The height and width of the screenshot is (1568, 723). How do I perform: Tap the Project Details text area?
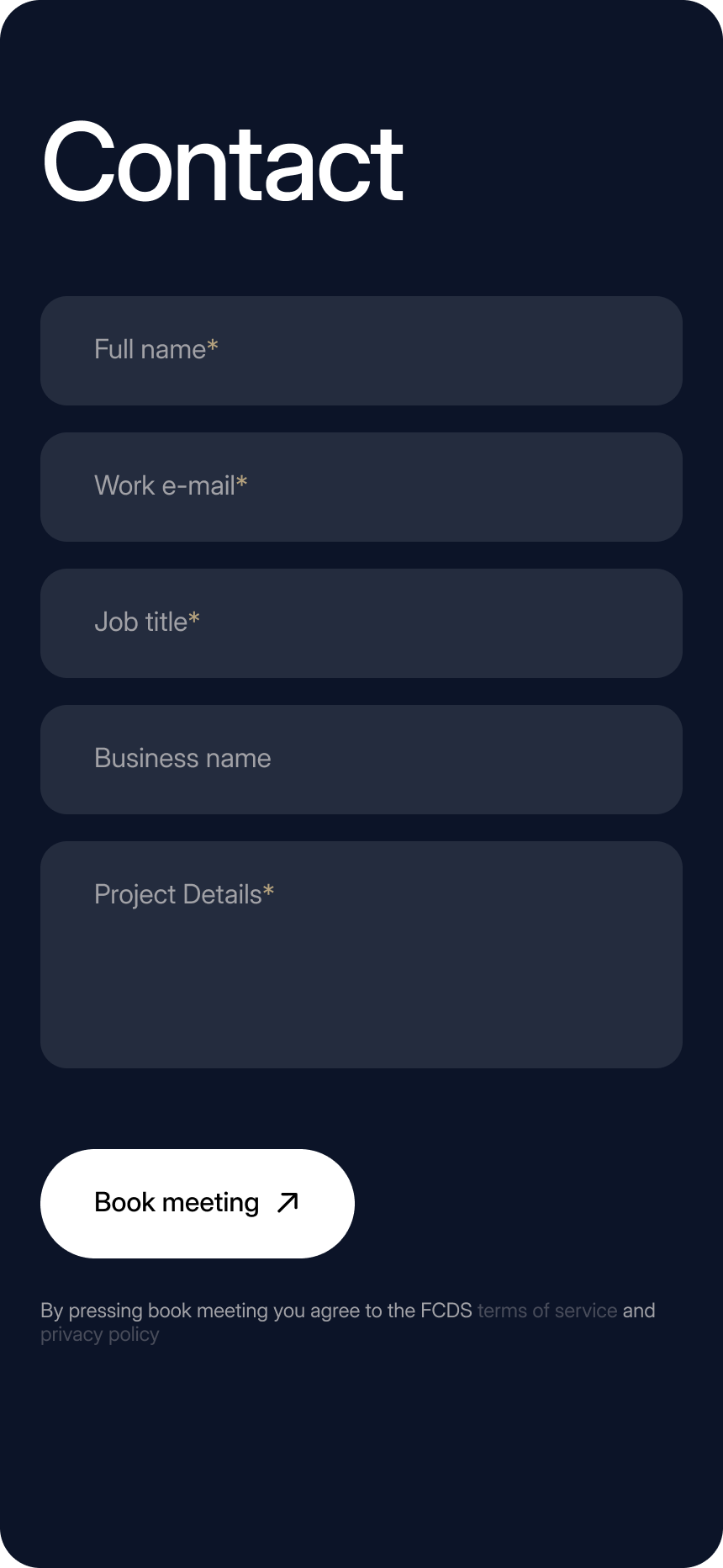coord(361,955)
